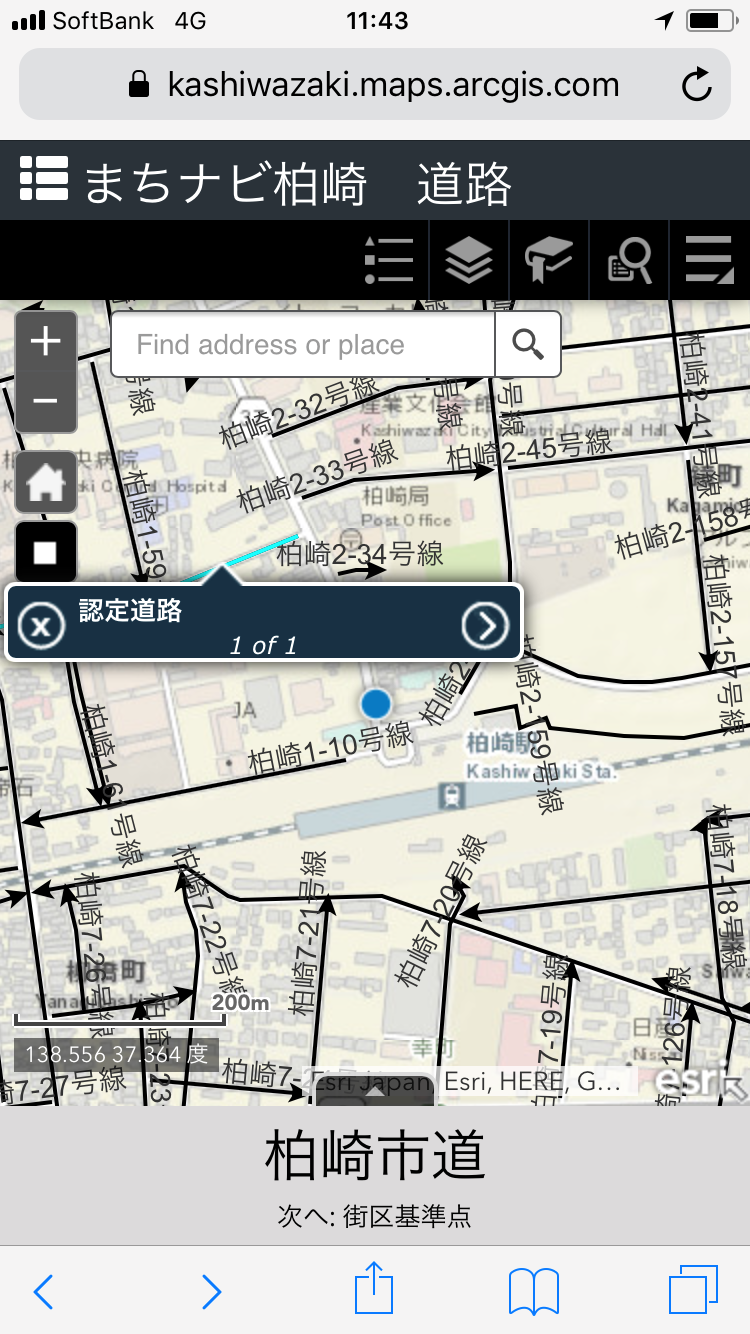
Task: Open the Details panel icon
Action: point(708,260)
